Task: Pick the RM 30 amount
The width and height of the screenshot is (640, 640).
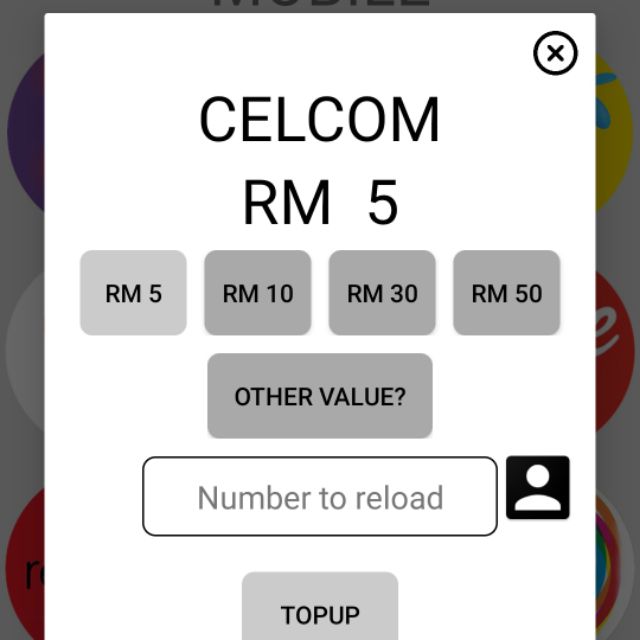Action: pyautogui.click(x=382, y=293)
